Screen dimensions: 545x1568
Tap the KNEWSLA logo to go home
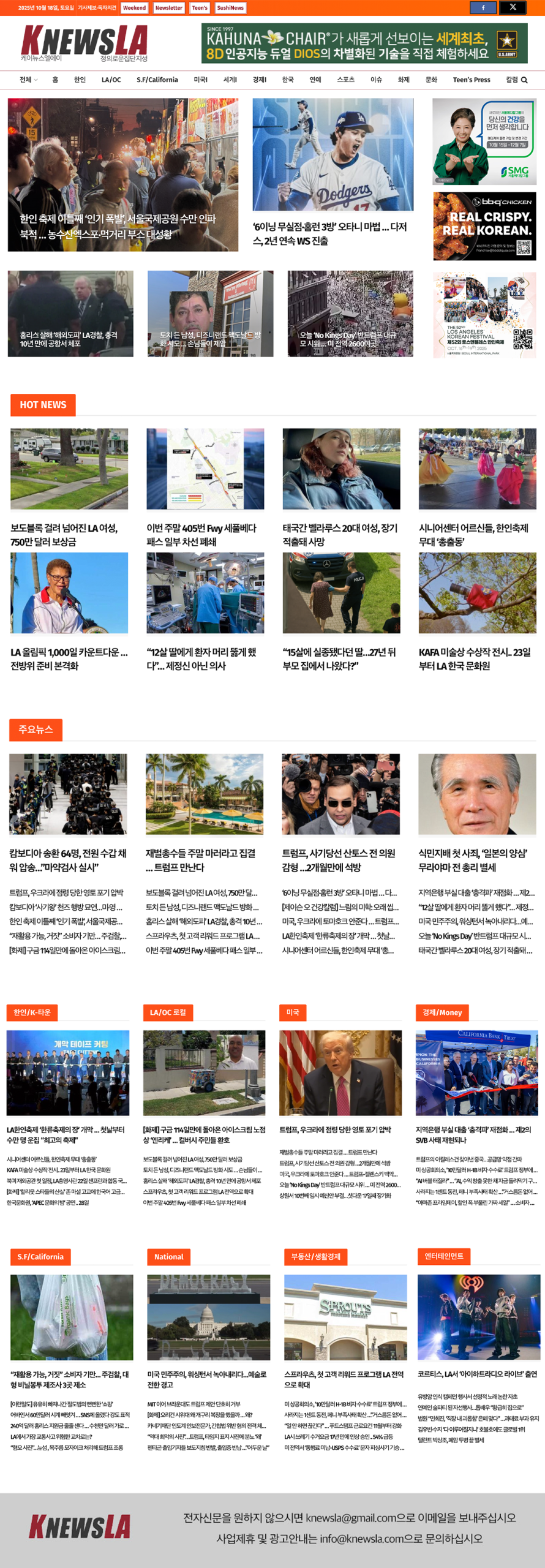[x=85, y=42]
